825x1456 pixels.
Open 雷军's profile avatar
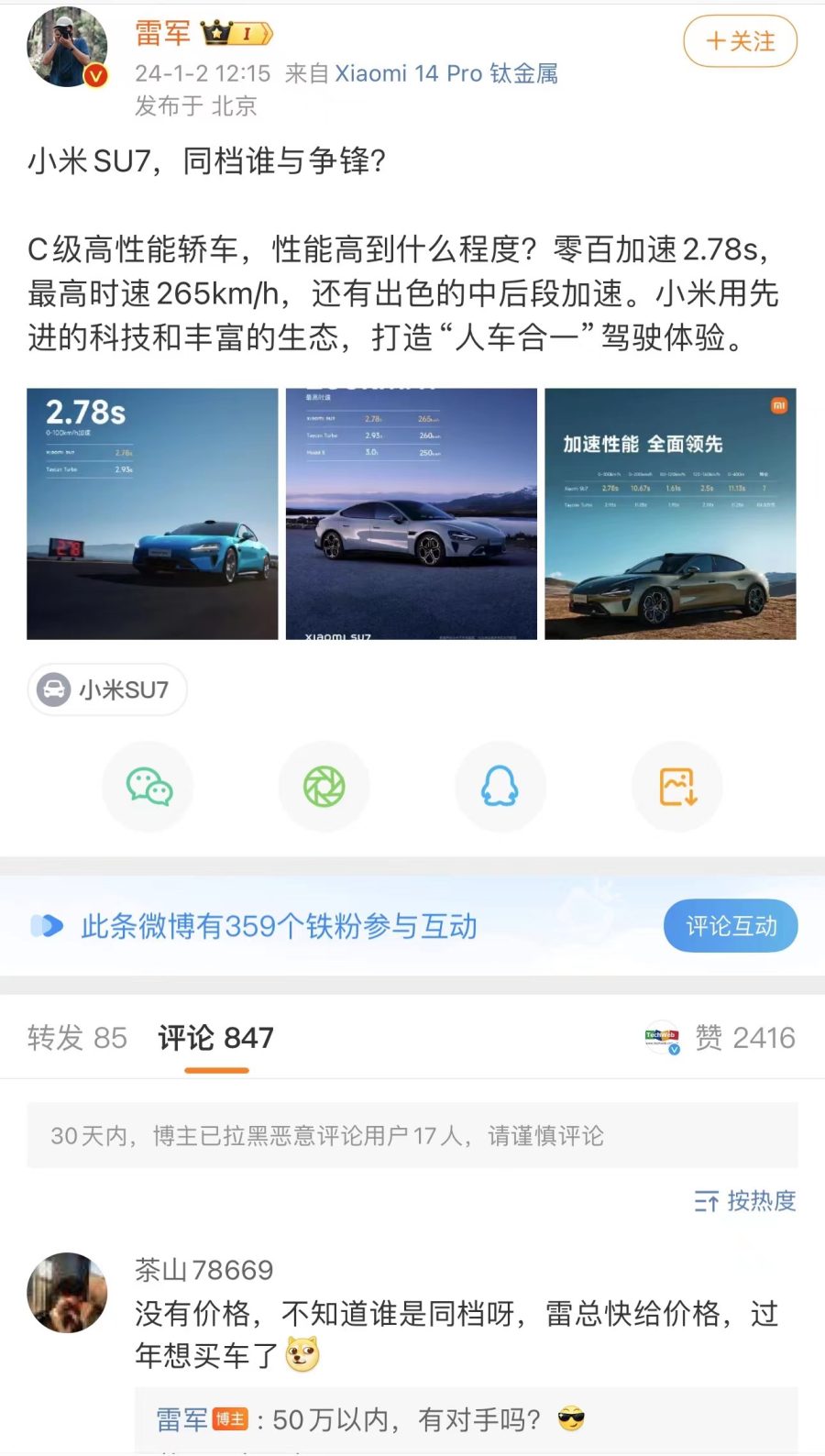pyautogui.click(x=67, y=48)
